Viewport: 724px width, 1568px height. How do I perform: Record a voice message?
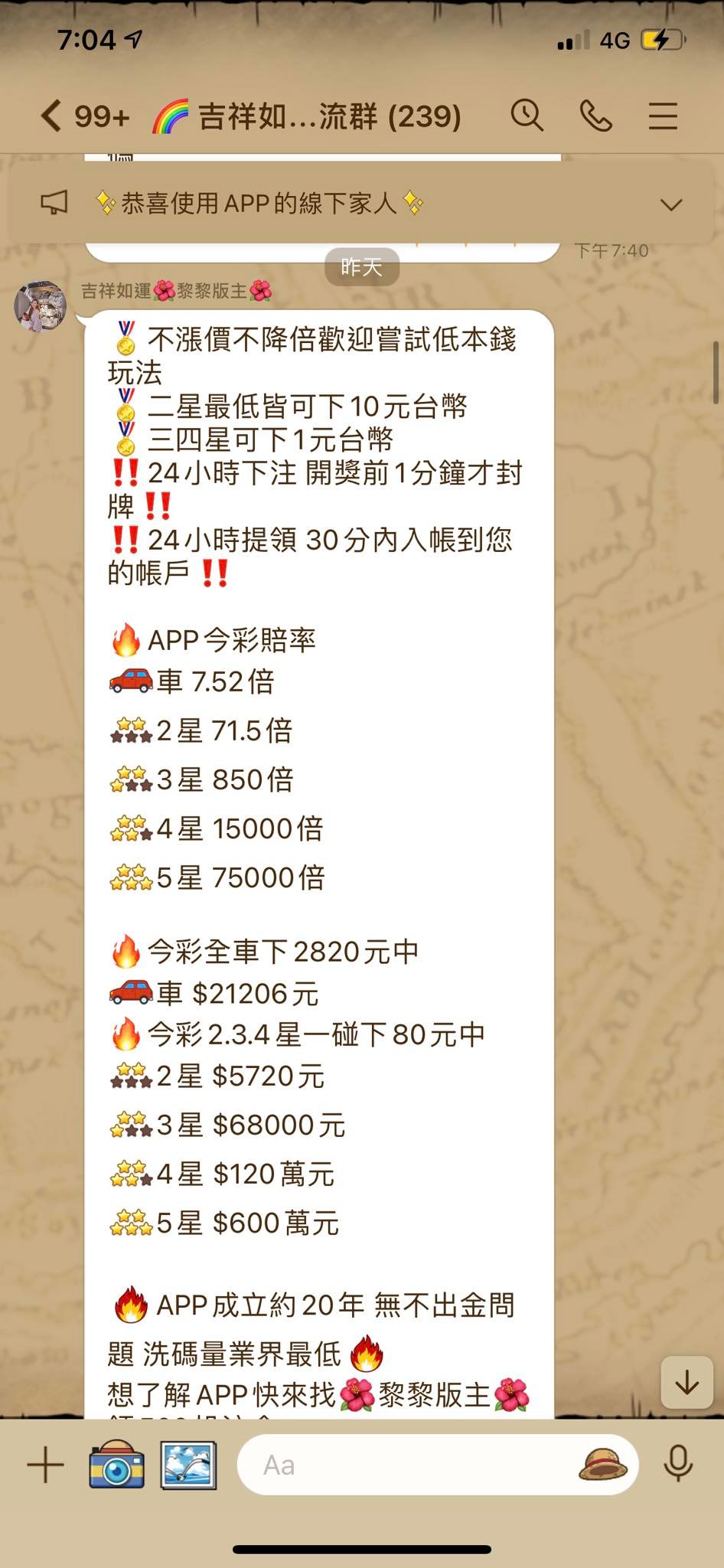[x=678, y=1465]
